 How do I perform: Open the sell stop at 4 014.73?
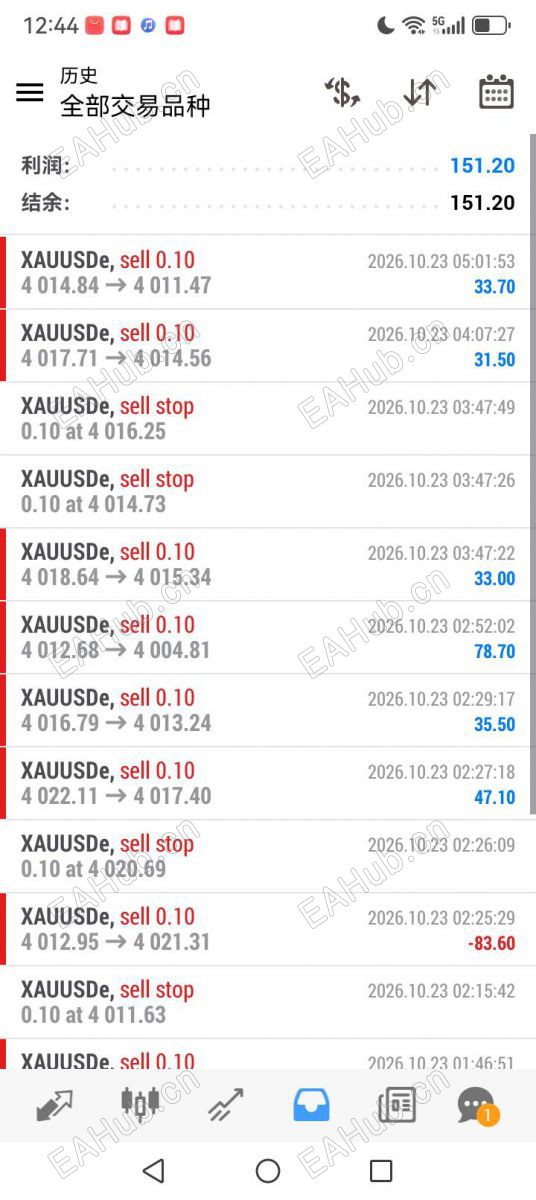point(268,492)
